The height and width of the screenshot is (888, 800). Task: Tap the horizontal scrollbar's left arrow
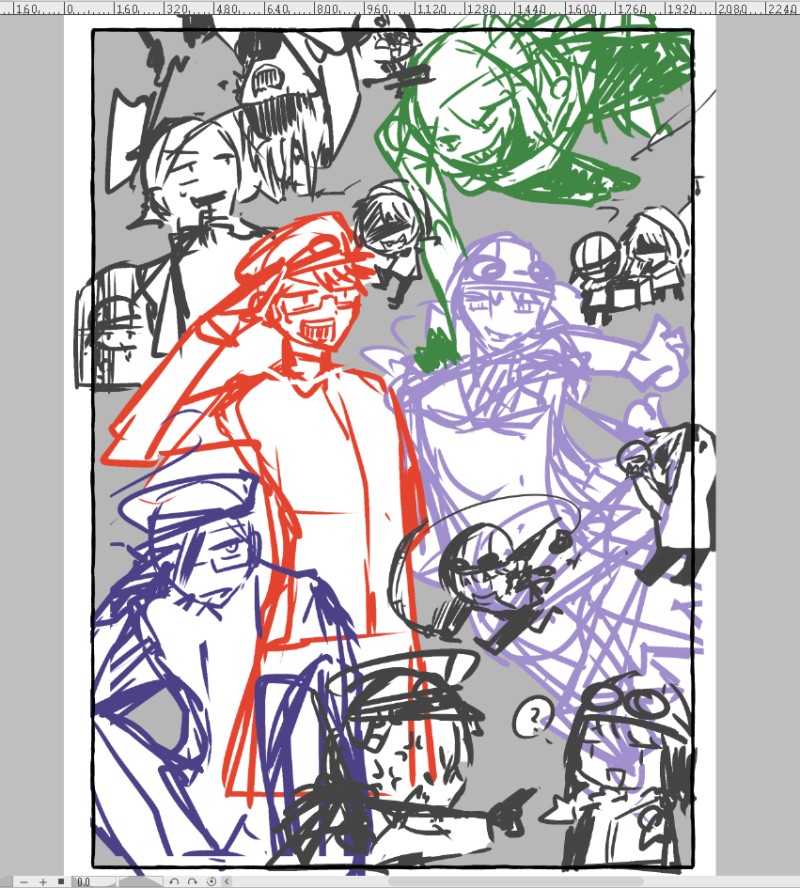(227, 881)
